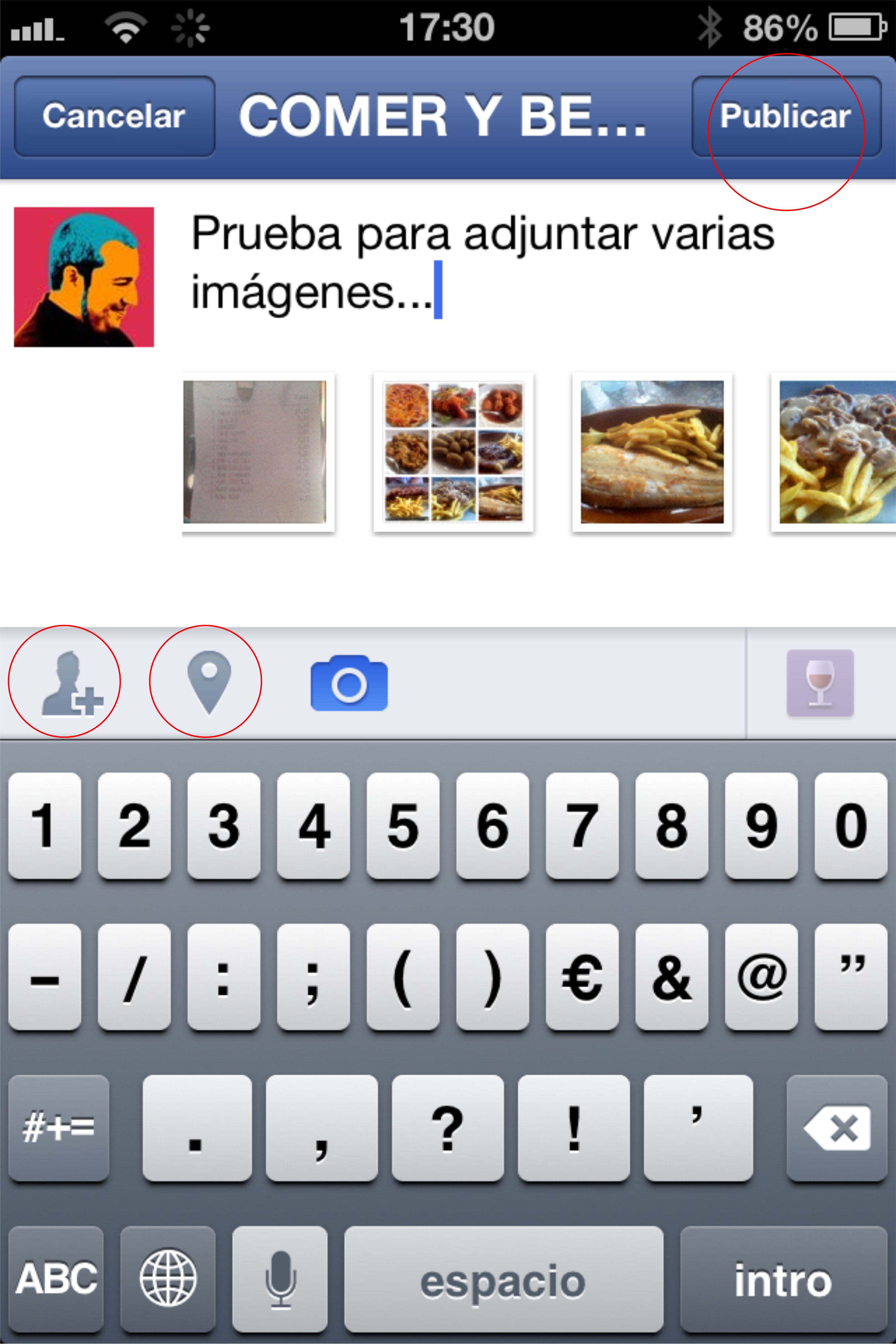The width and height of the screenshot is (896, 1344).
Task: Select the fish with fries thumbnail
Action: [x=651, y=451]
